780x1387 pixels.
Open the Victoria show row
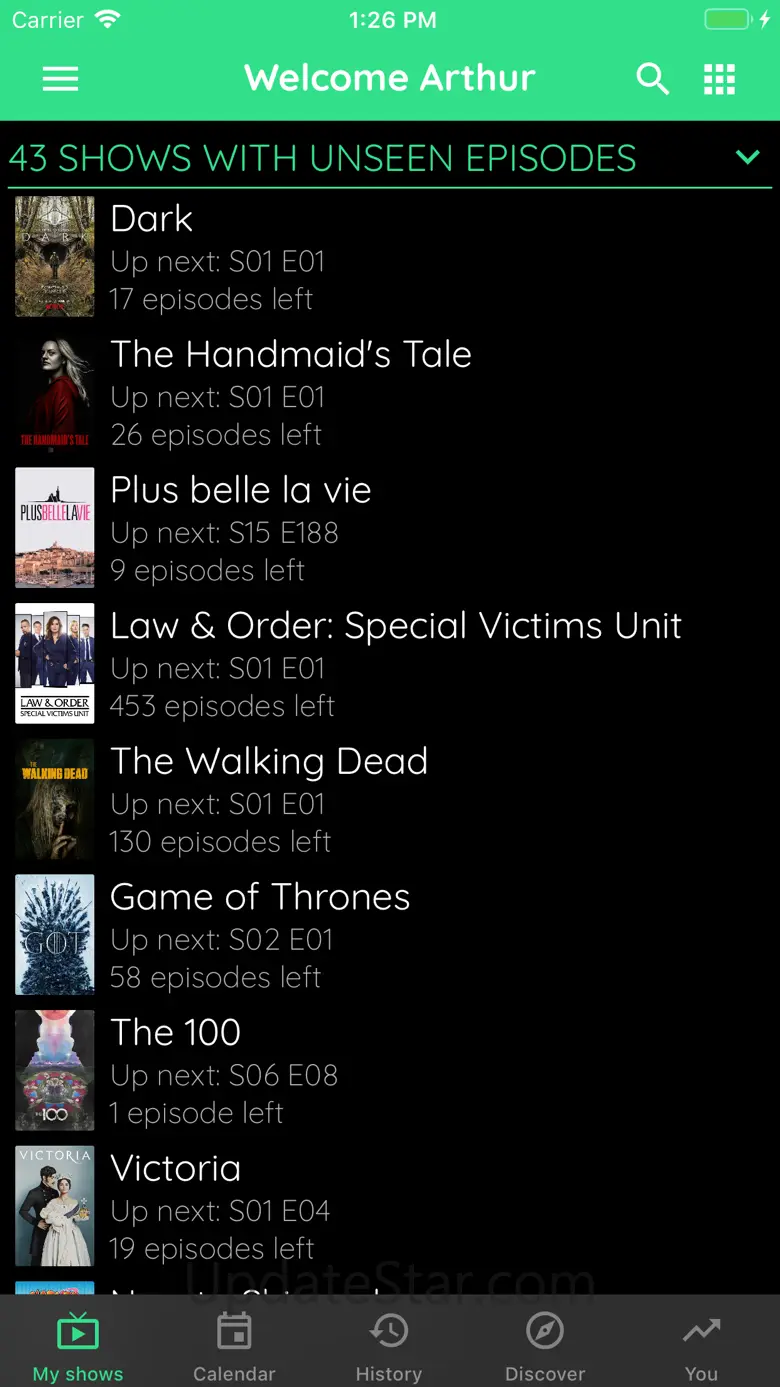[390, 1207]
